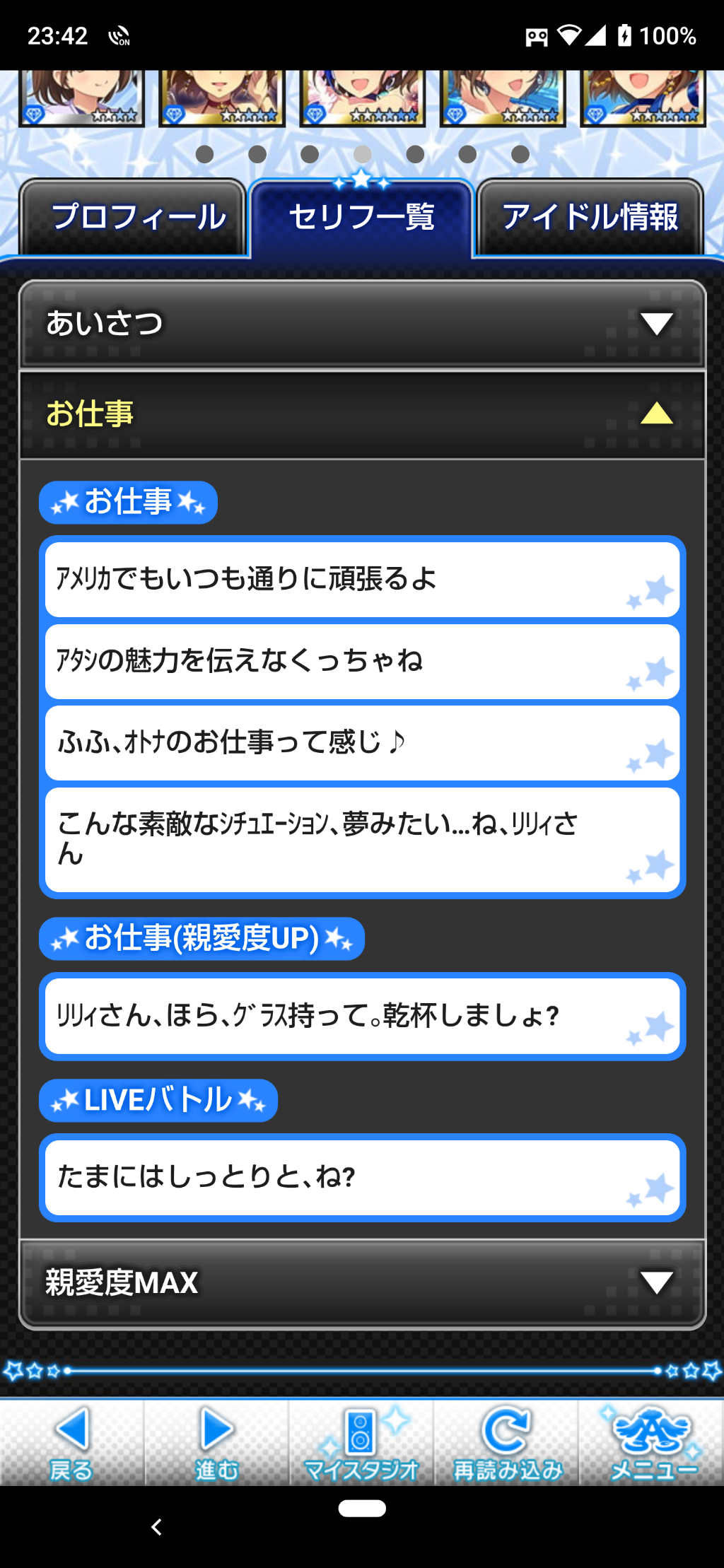
Task: Play the voice line ふふ、オトナのお仕事って感じ♪
Action: pyautogui.click(x=362, y=742)
